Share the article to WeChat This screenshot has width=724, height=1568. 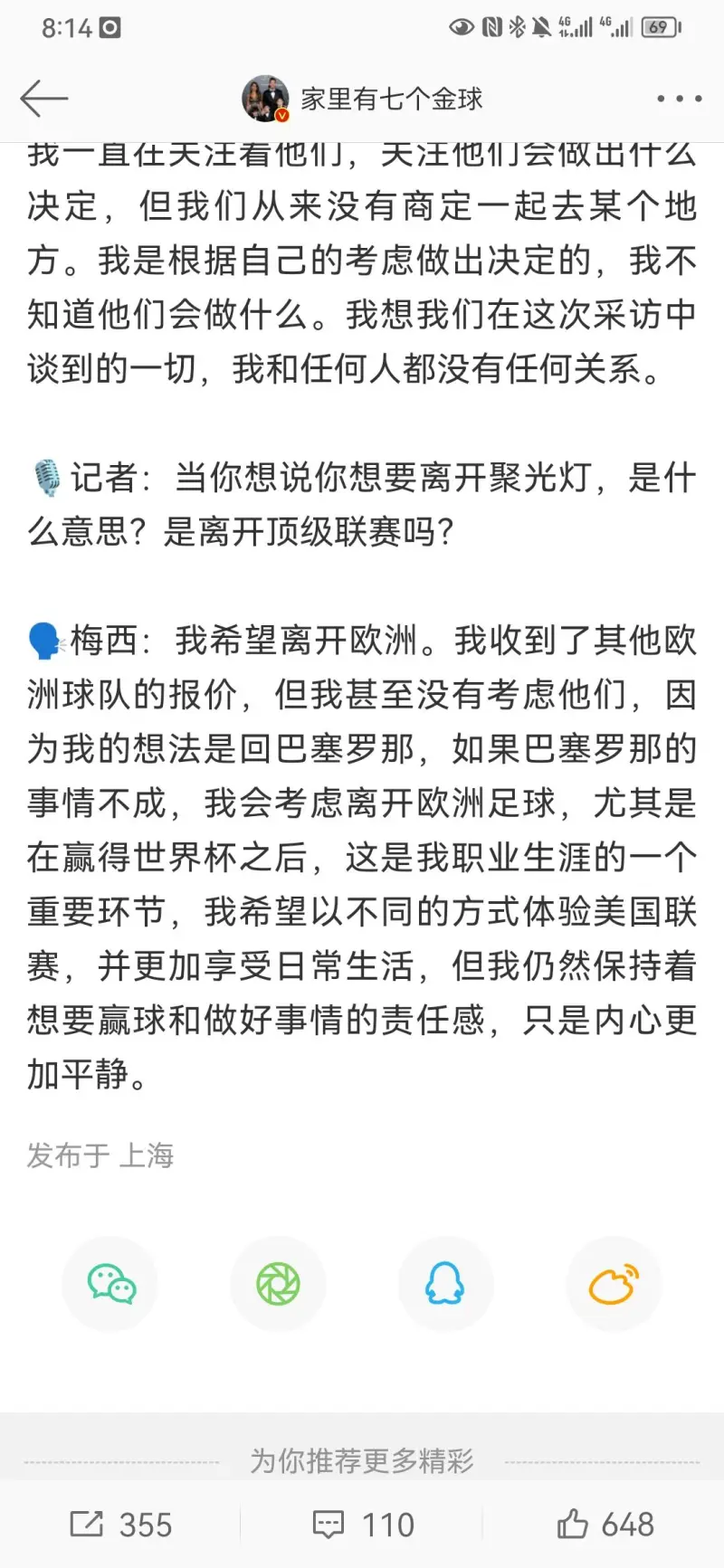pyautogui.click(x=110, y=1284)
